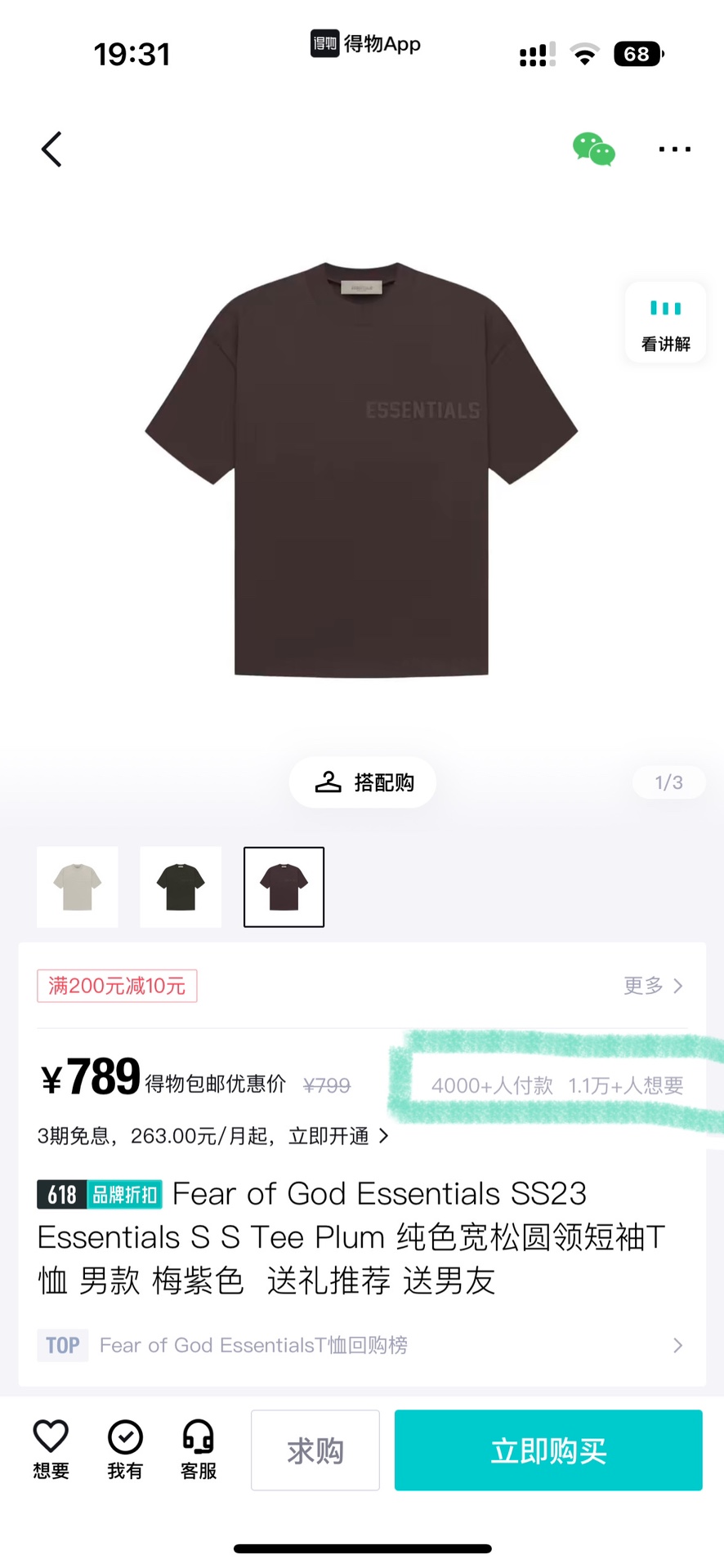The width and height of the screenshot is (724, 1568).
Task: Open the three-dot overflow menu
Action: tap(674, 149)
